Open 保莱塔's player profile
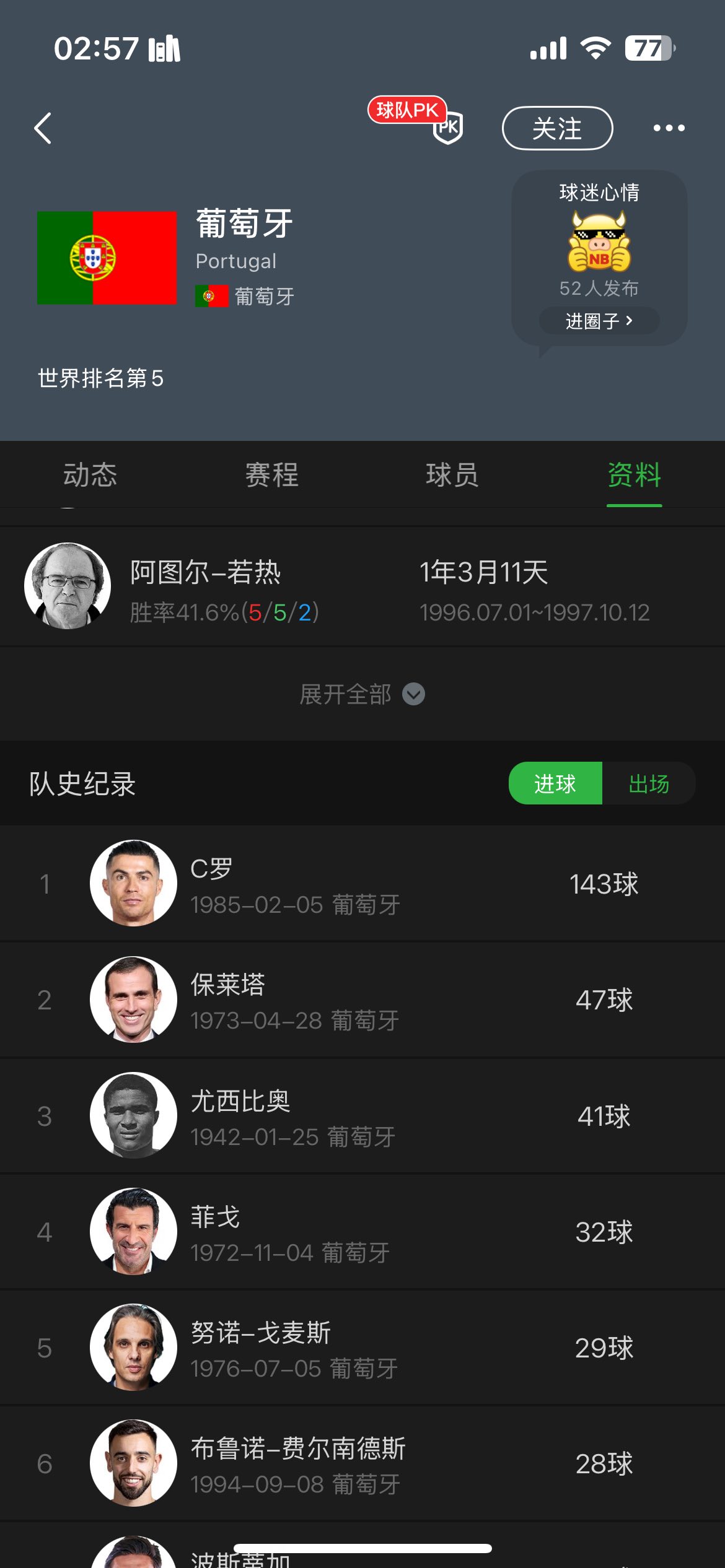The height and width of the screenshot is (1568, 725). [x=362, y=1000]
